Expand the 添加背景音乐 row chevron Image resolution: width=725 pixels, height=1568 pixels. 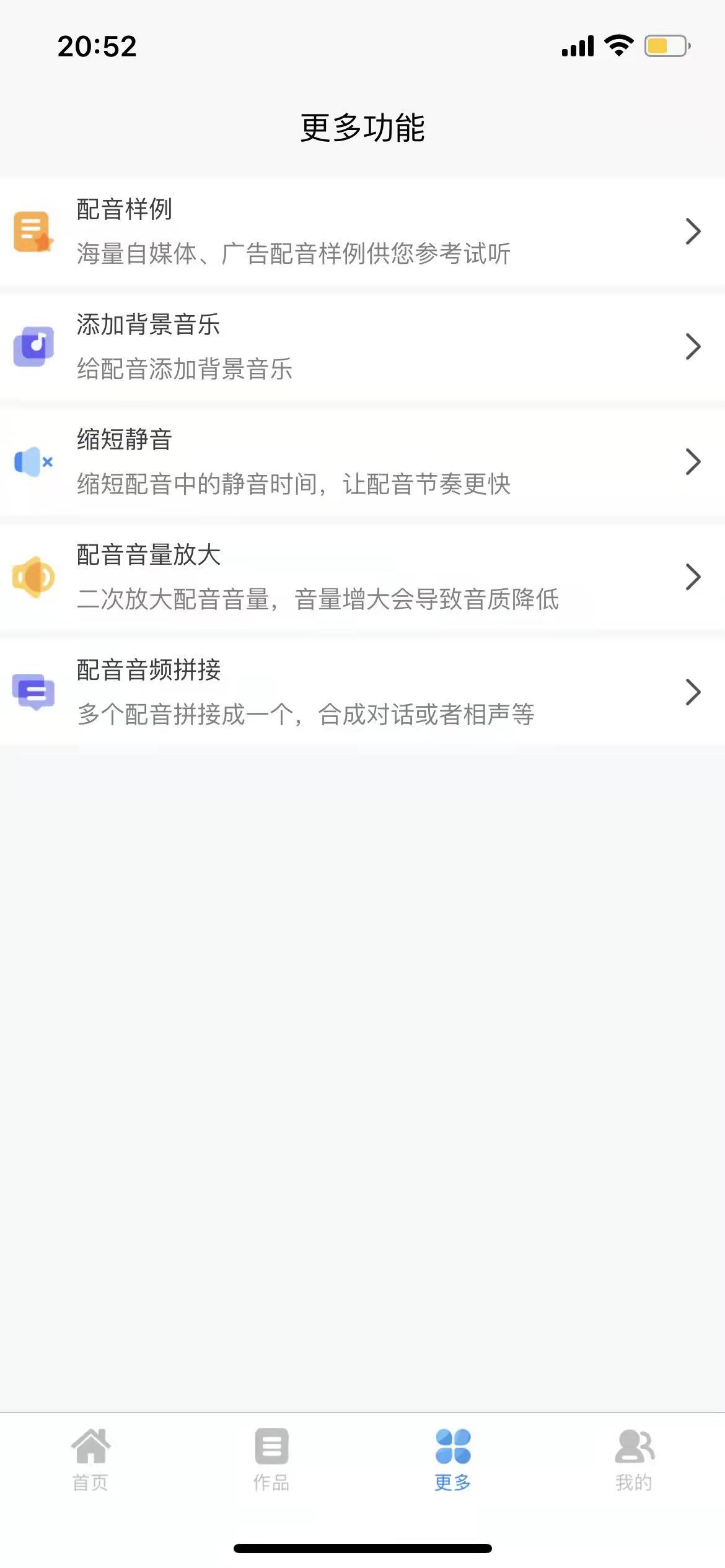click(694, 347)
